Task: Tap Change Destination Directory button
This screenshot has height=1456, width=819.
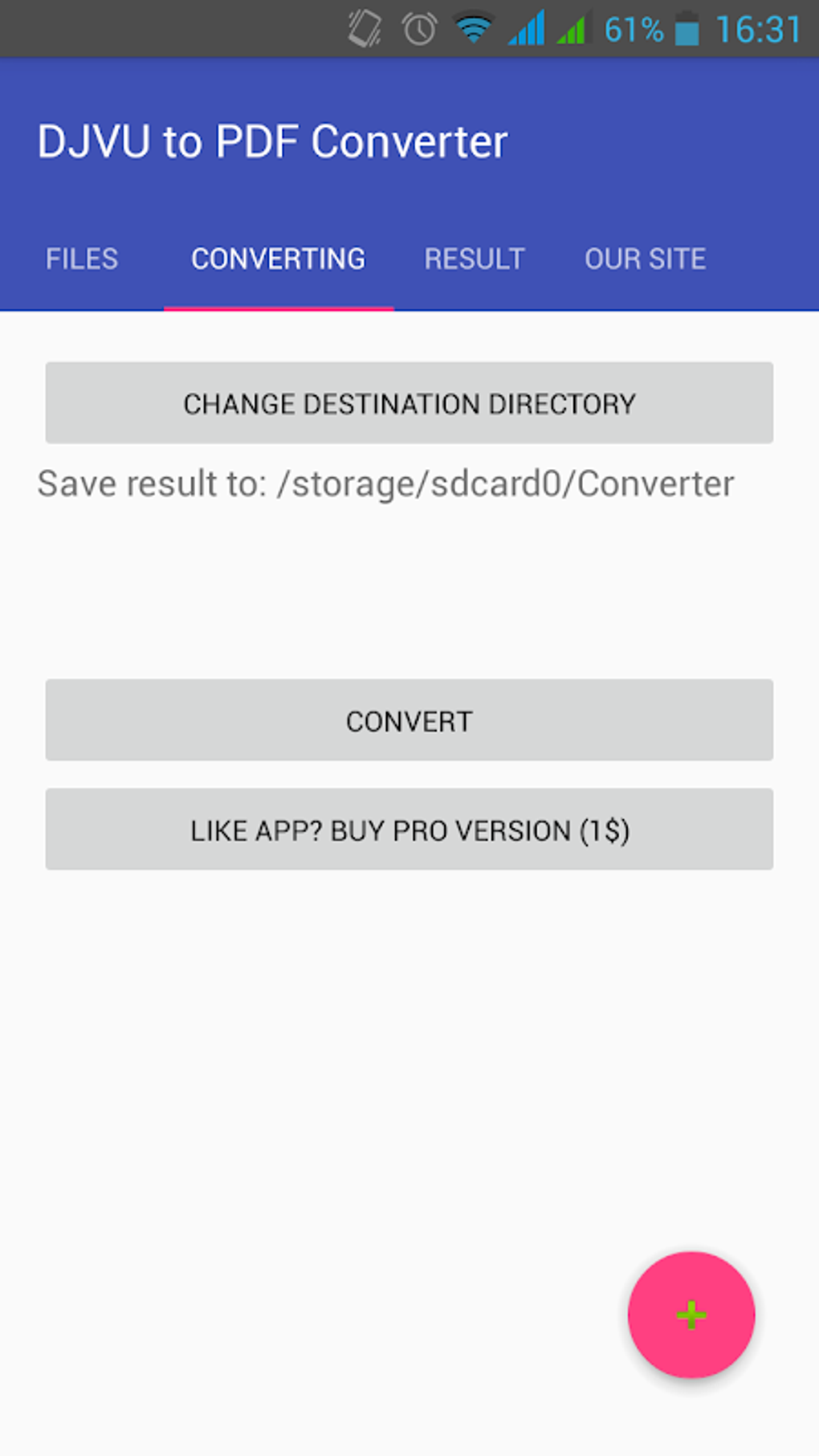Action: click(x=409, y=402)
